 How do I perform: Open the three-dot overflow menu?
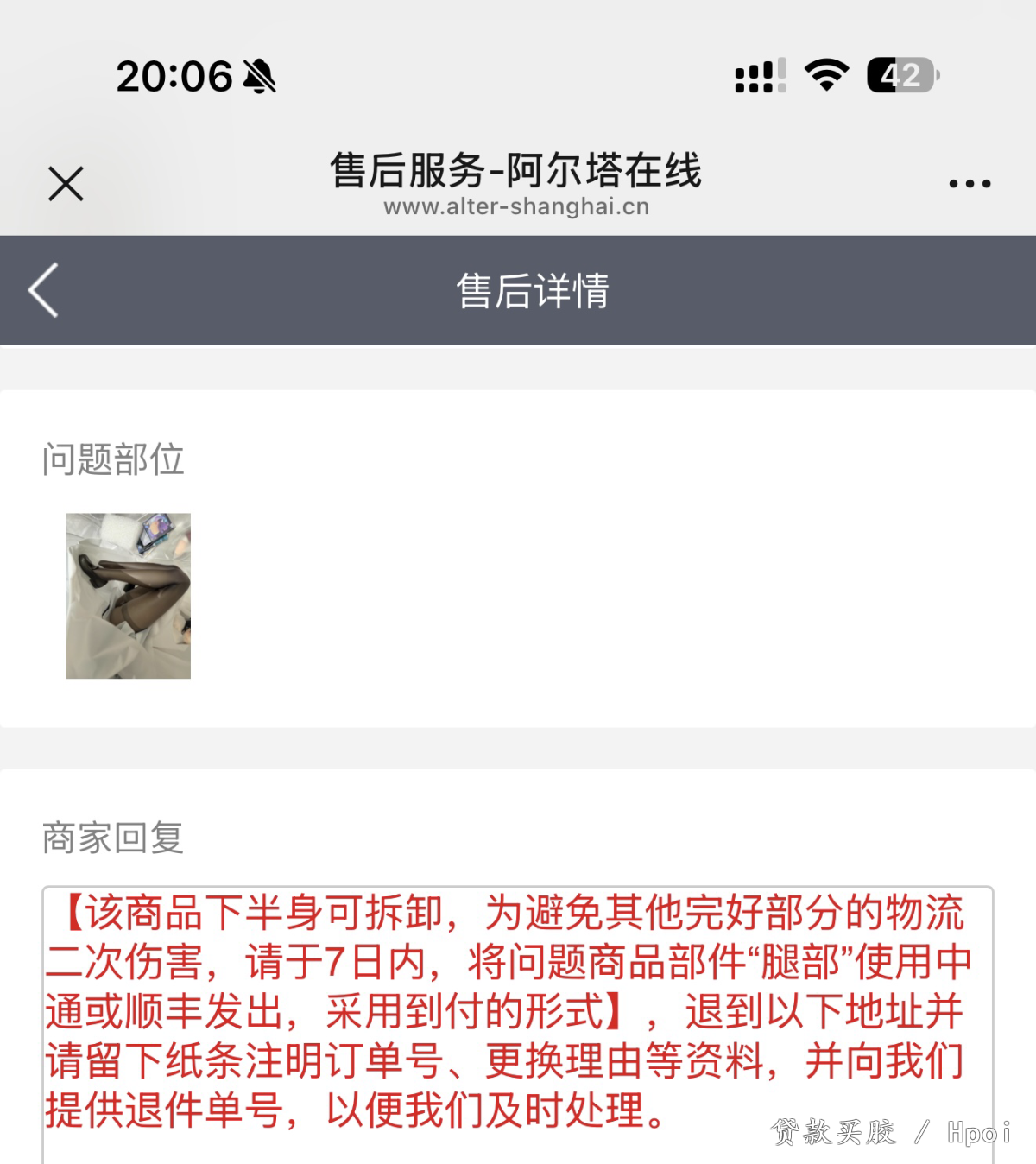pyautogui.click(x=970, y=184)
